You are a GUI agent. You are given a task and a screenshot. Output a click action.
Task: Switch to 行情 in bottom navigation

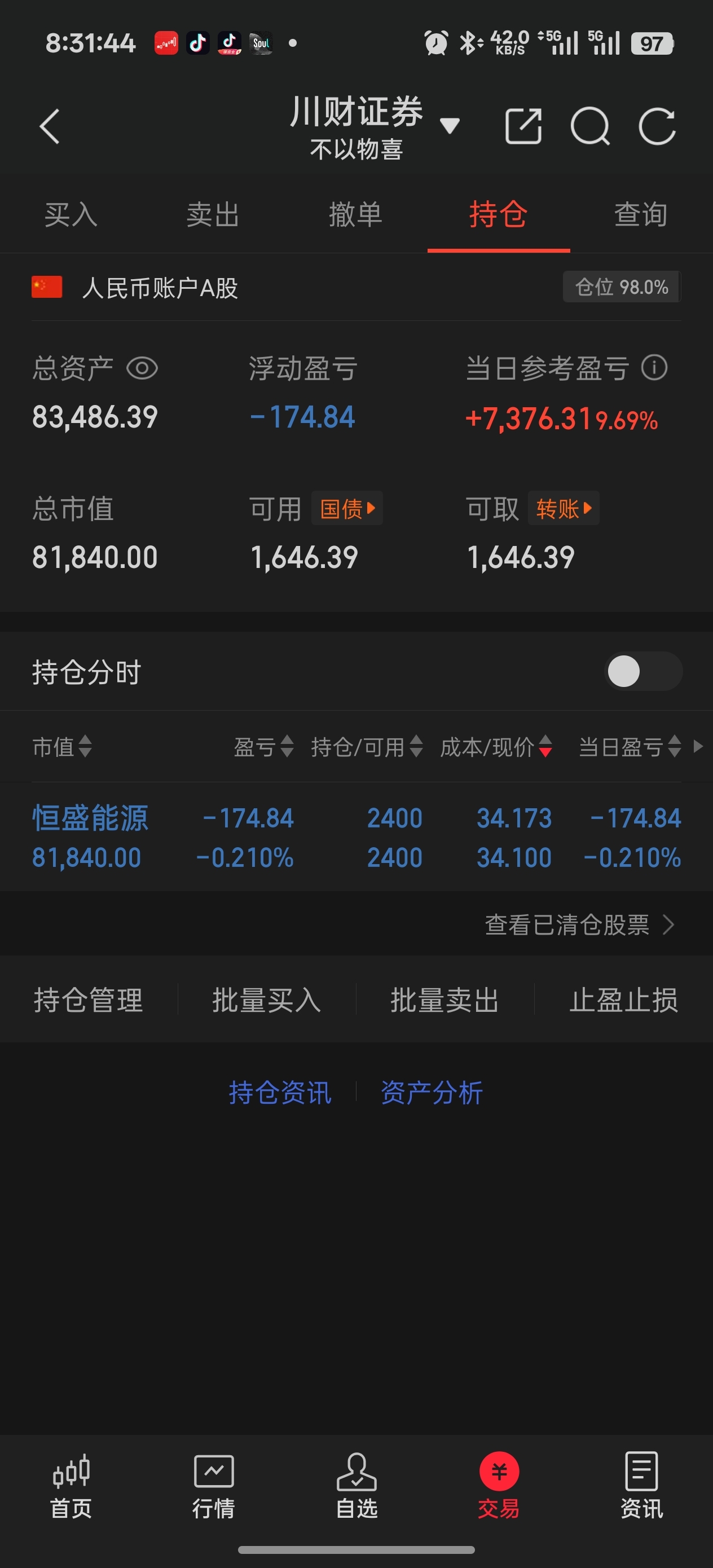[x=213, y=1485]
